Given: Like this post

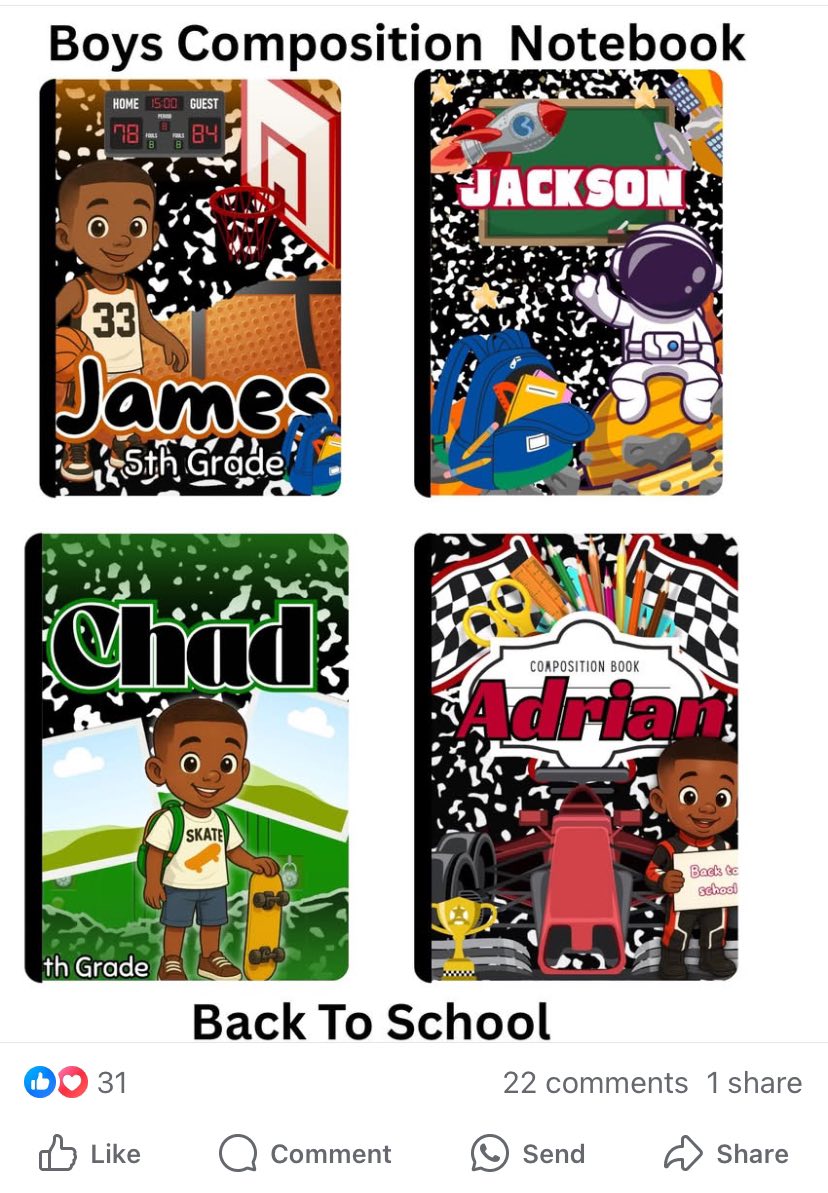Looking at the screenshot, I should point(90,1154).
